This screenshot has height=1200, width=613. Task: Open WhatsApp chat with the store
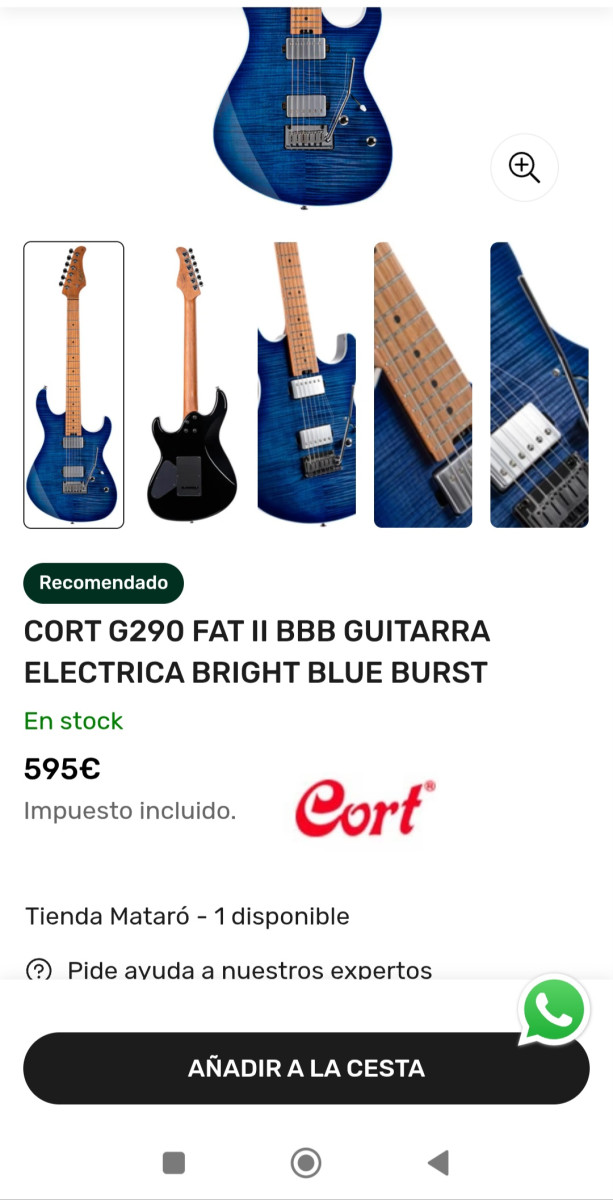[x=553, y=1010]
